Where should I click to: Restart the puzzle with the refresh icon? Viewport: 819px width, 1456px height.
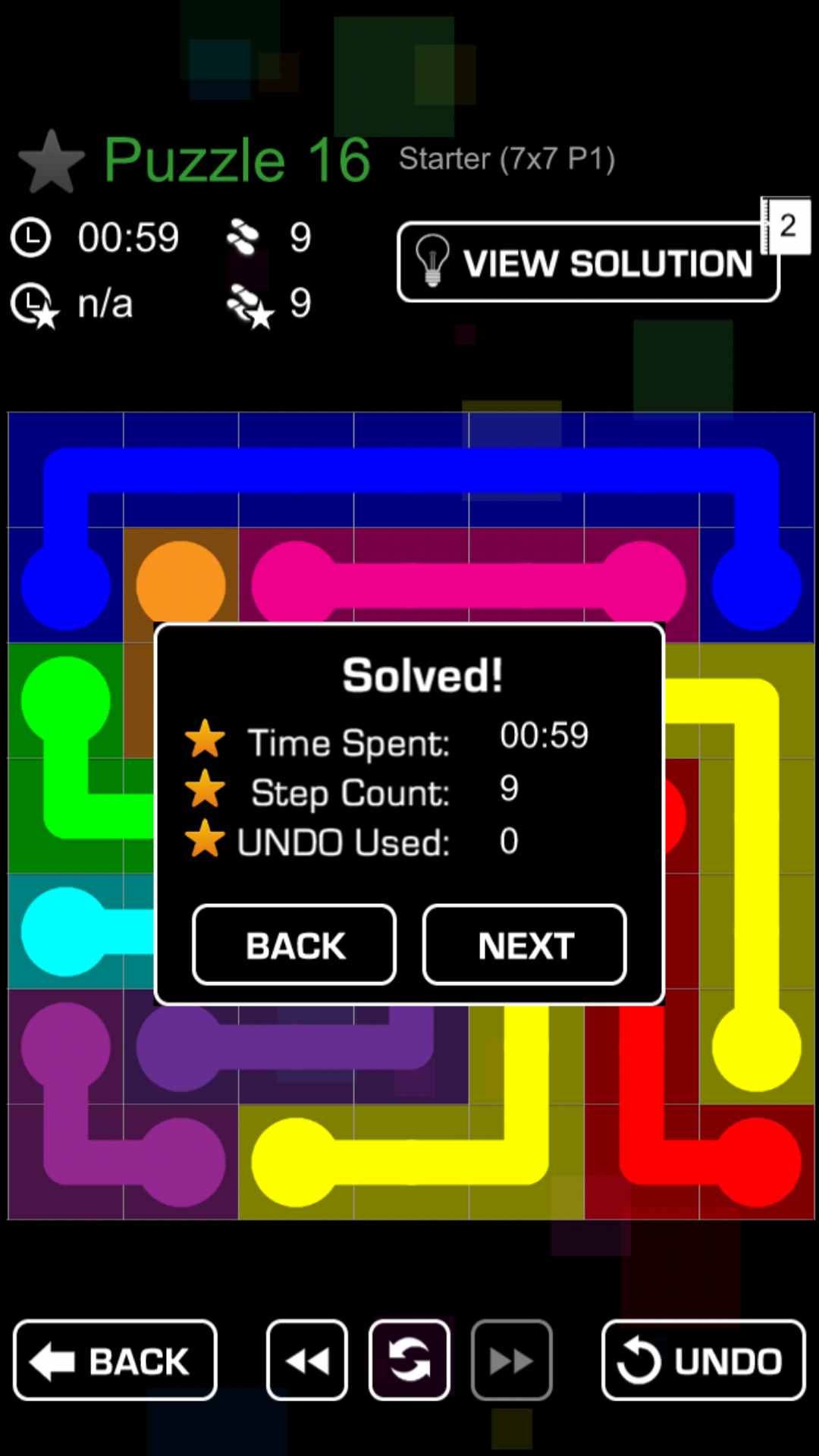tap(409, 1360)
